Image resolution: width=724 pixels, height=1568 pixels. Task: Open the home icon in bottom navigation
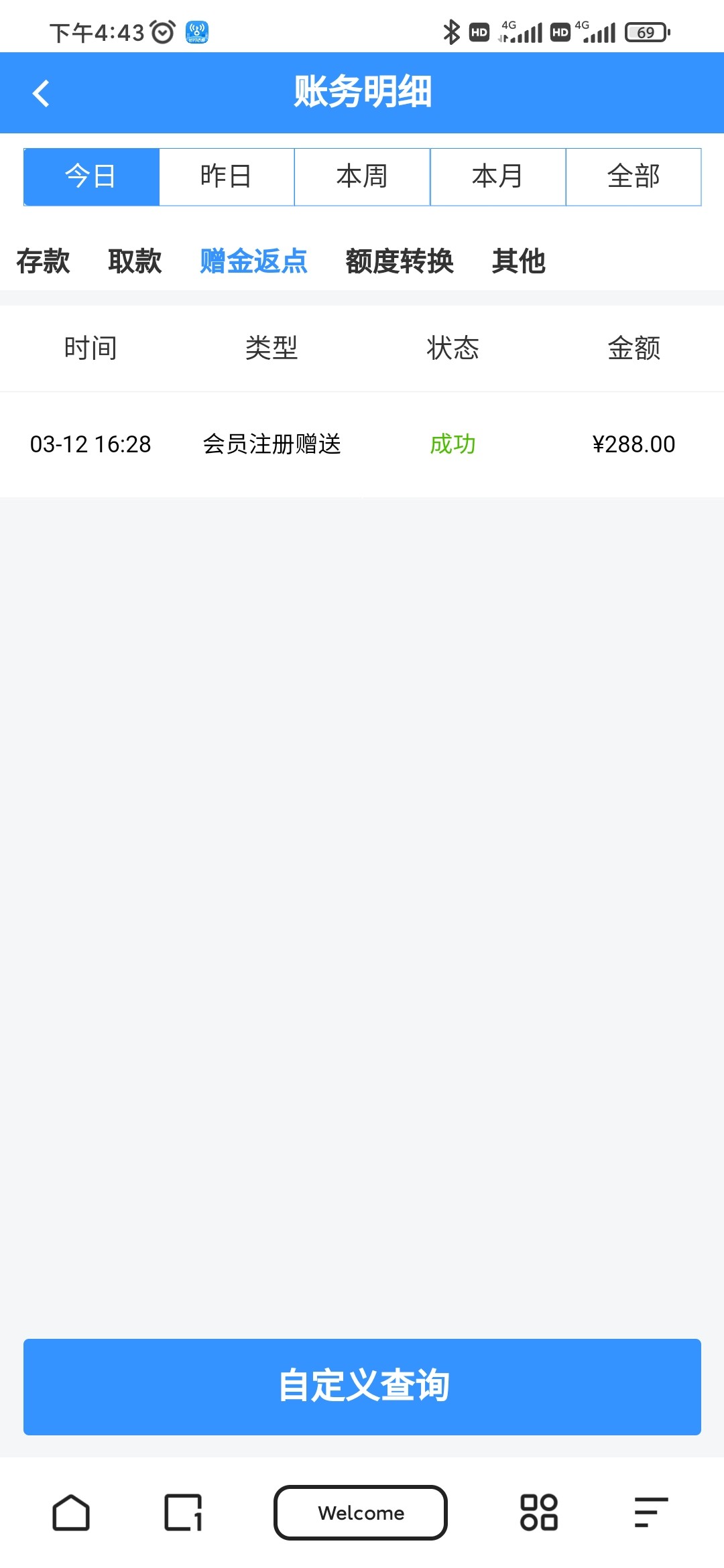click(72, 1513)
